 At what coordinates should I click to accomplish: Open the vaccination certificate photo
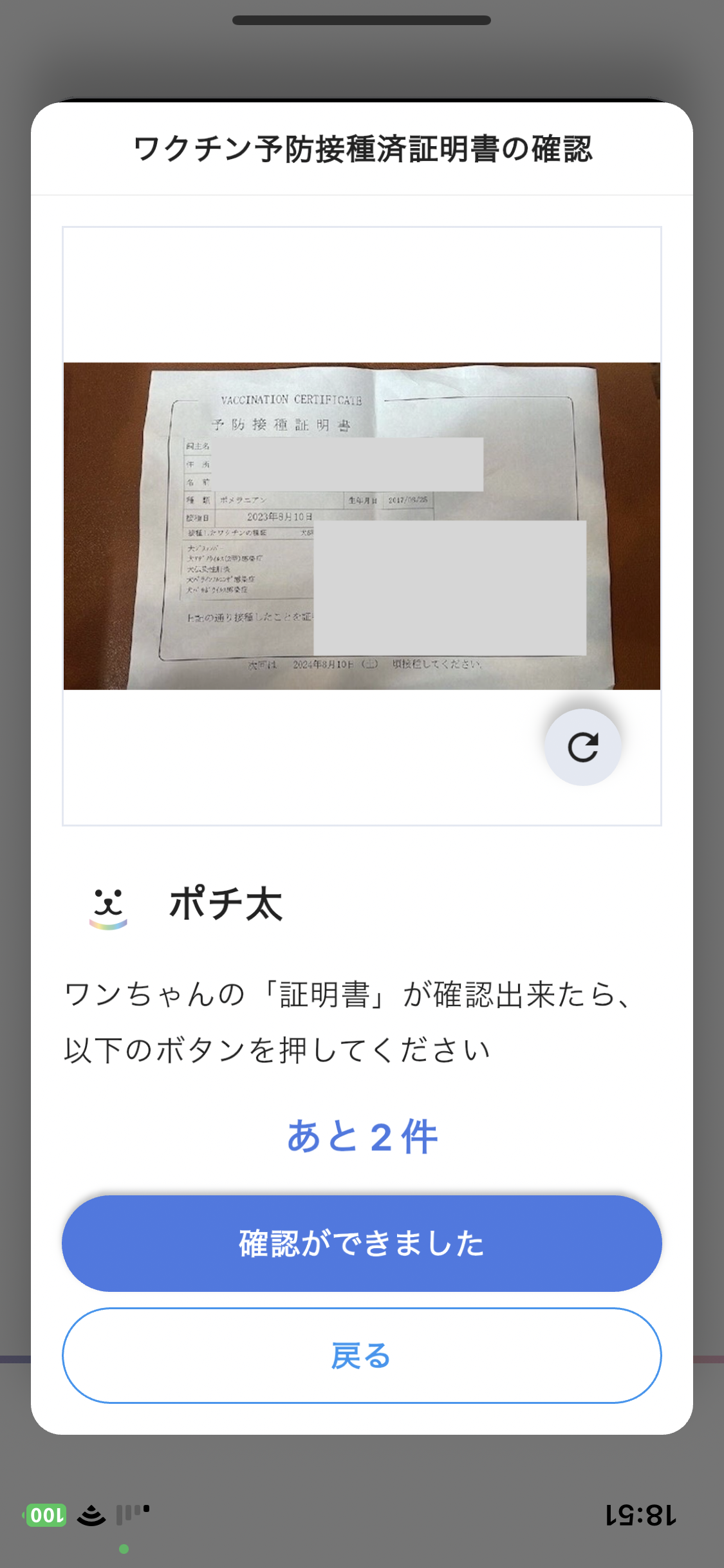[362, 526]
